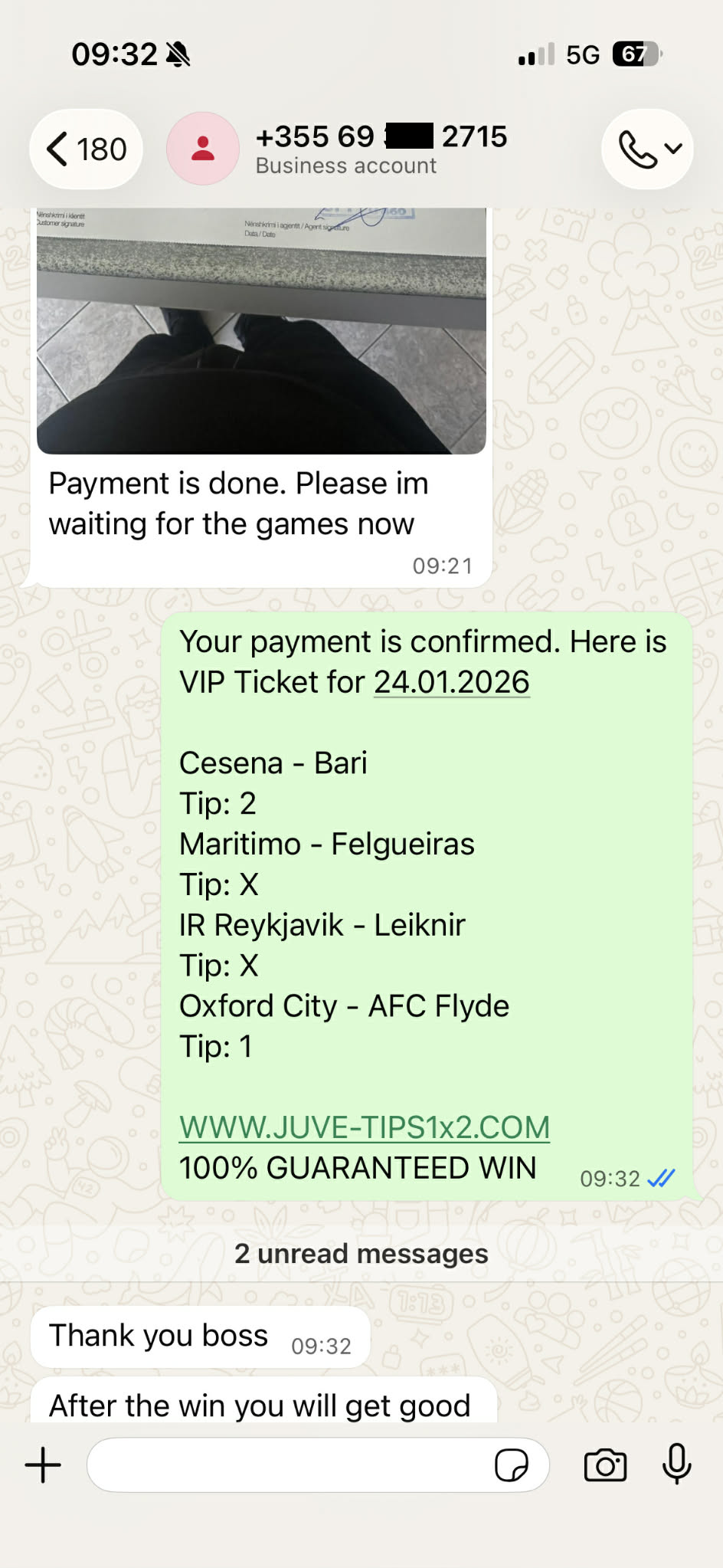723x1568 pixels.
Task: Focus the message input field
Action: (291, 1465)
